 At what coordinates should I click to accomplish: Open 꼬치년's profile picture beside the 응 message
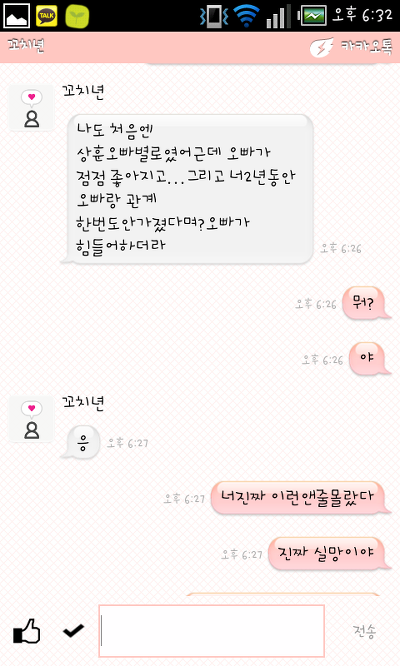pyautogui.click(x=31, y=419)
